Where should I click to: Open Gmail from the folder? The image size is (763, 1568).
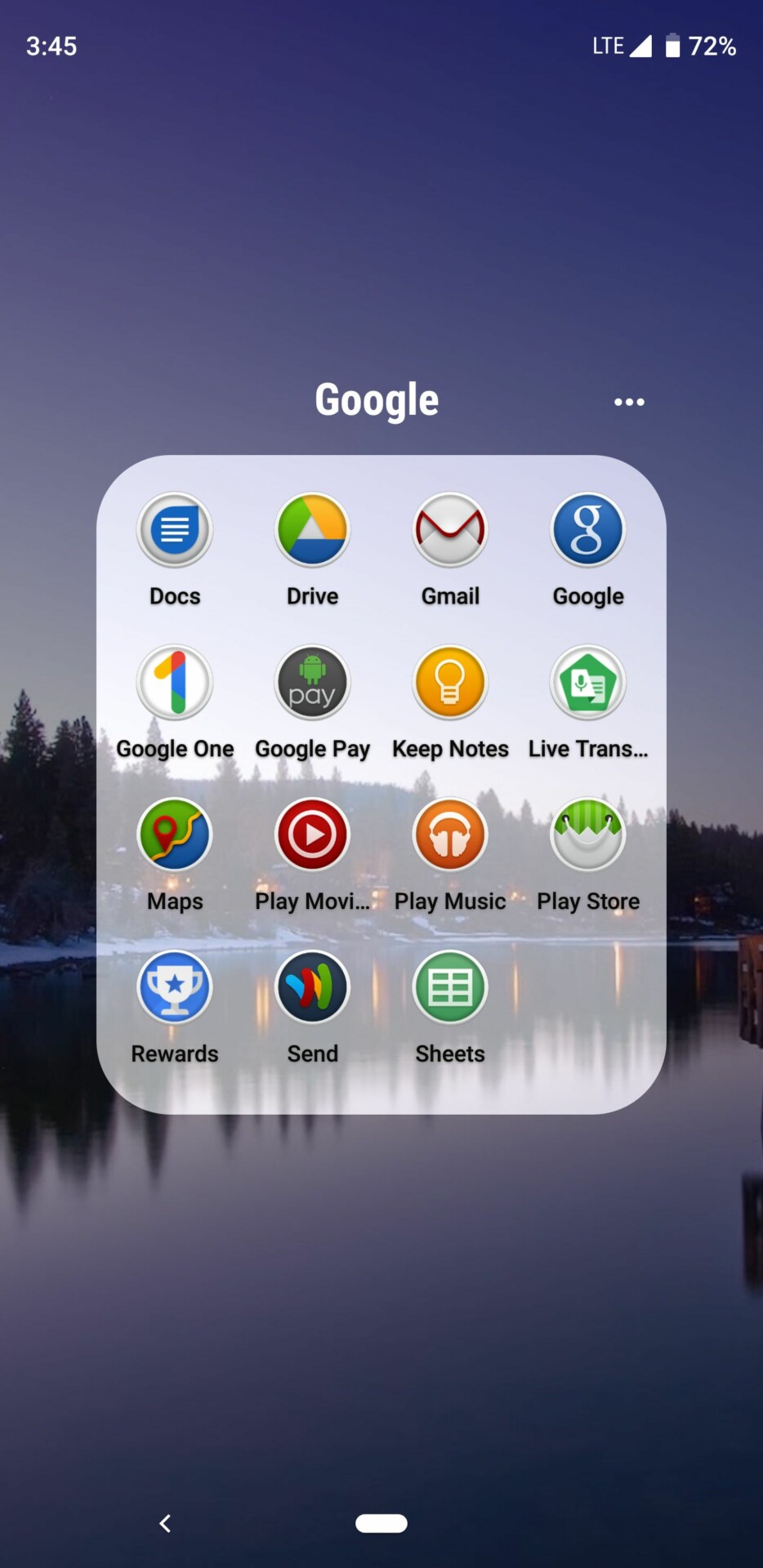pos(450,530)
